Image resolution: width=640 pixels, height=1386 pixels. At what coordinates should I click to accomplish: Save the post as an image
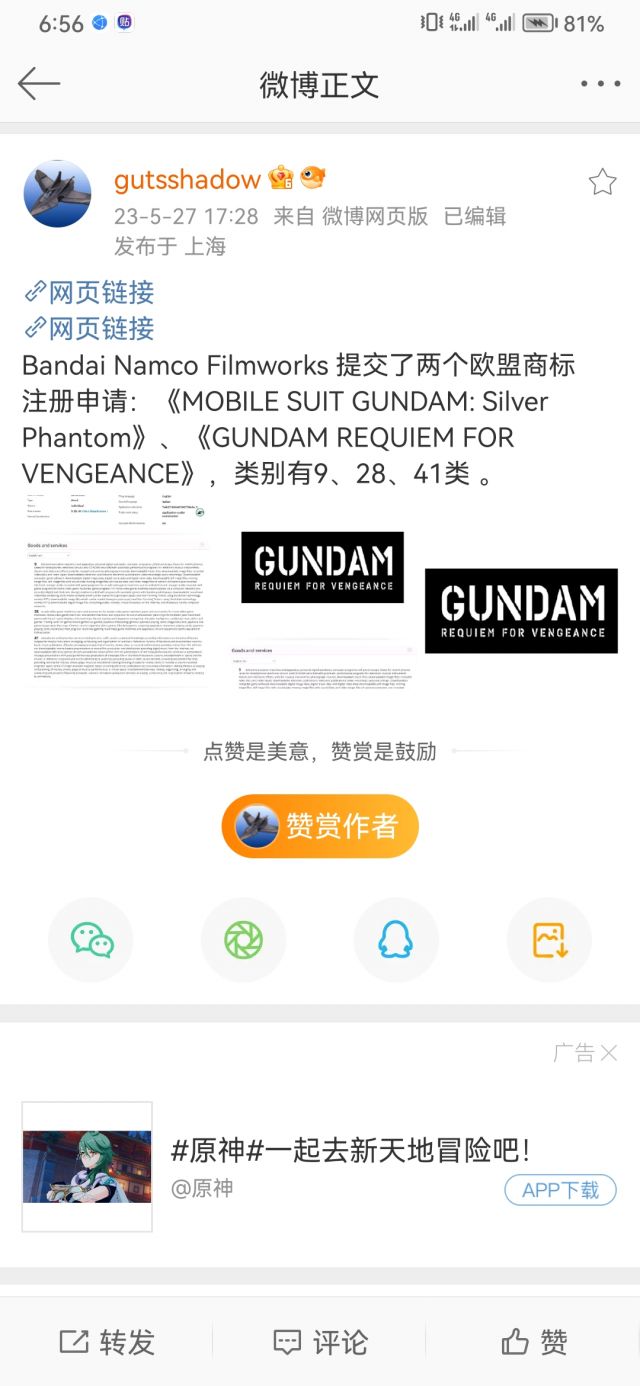pos(549,940)
